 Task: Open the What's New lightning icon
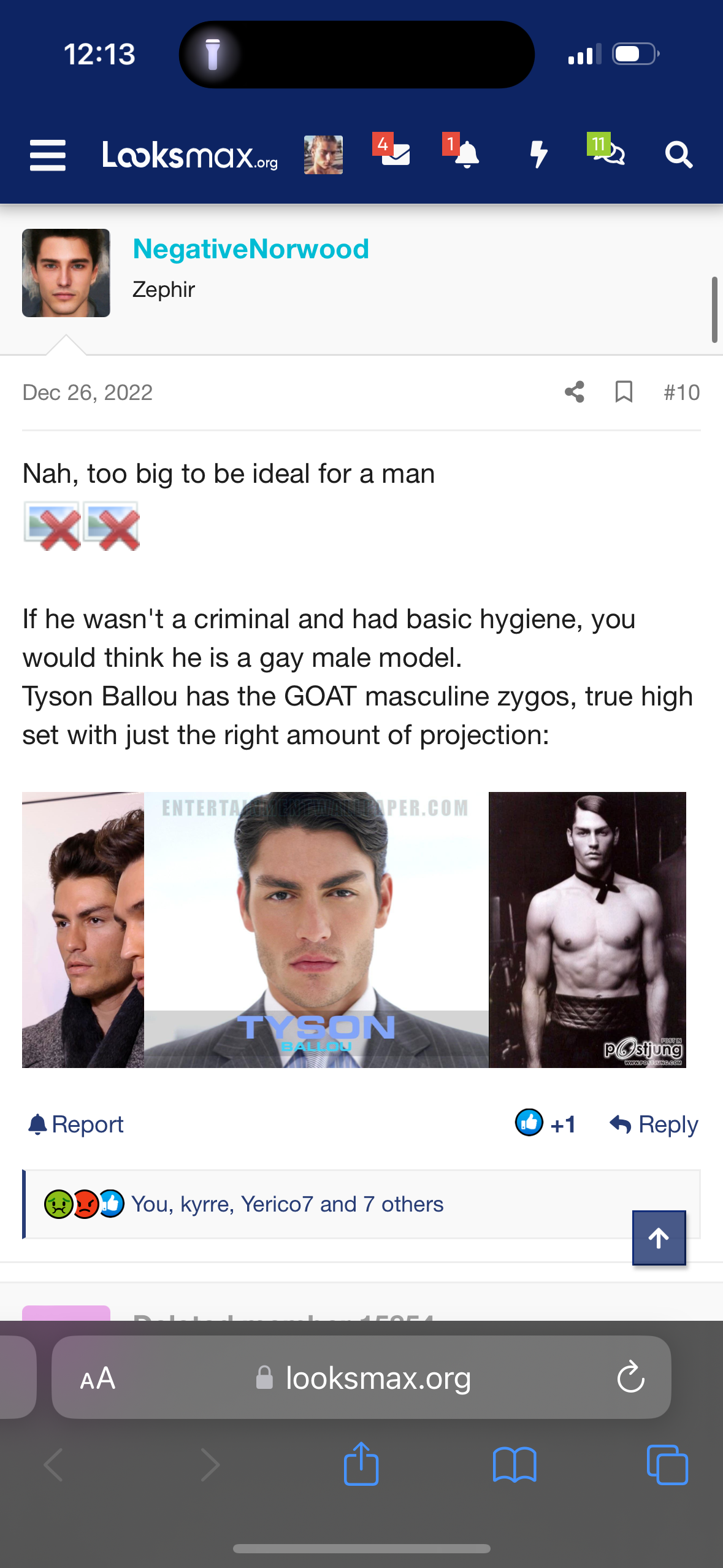click(x=538, y=155)
